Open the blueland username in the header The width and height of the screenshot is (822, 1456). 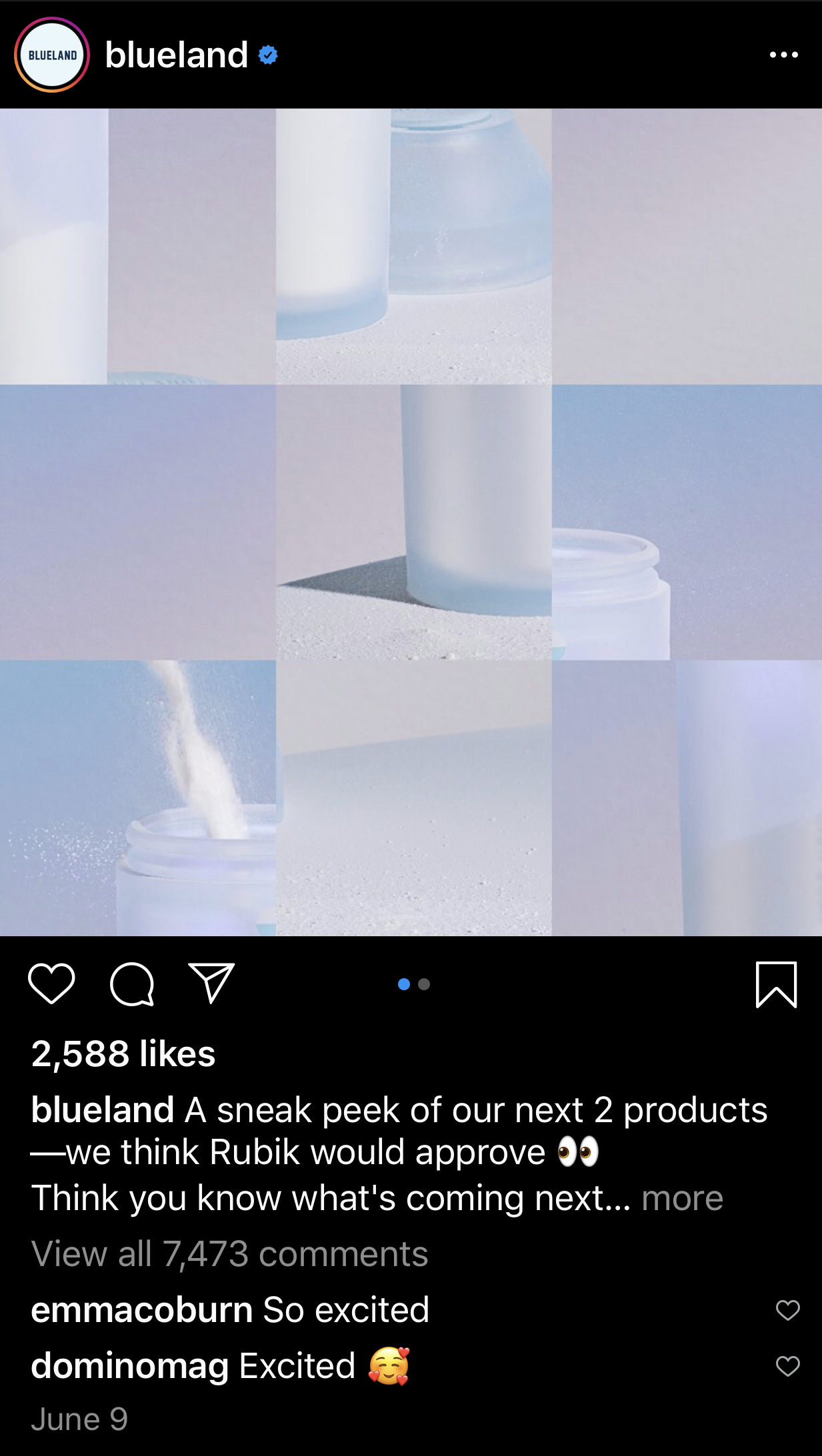click(176, 55)
